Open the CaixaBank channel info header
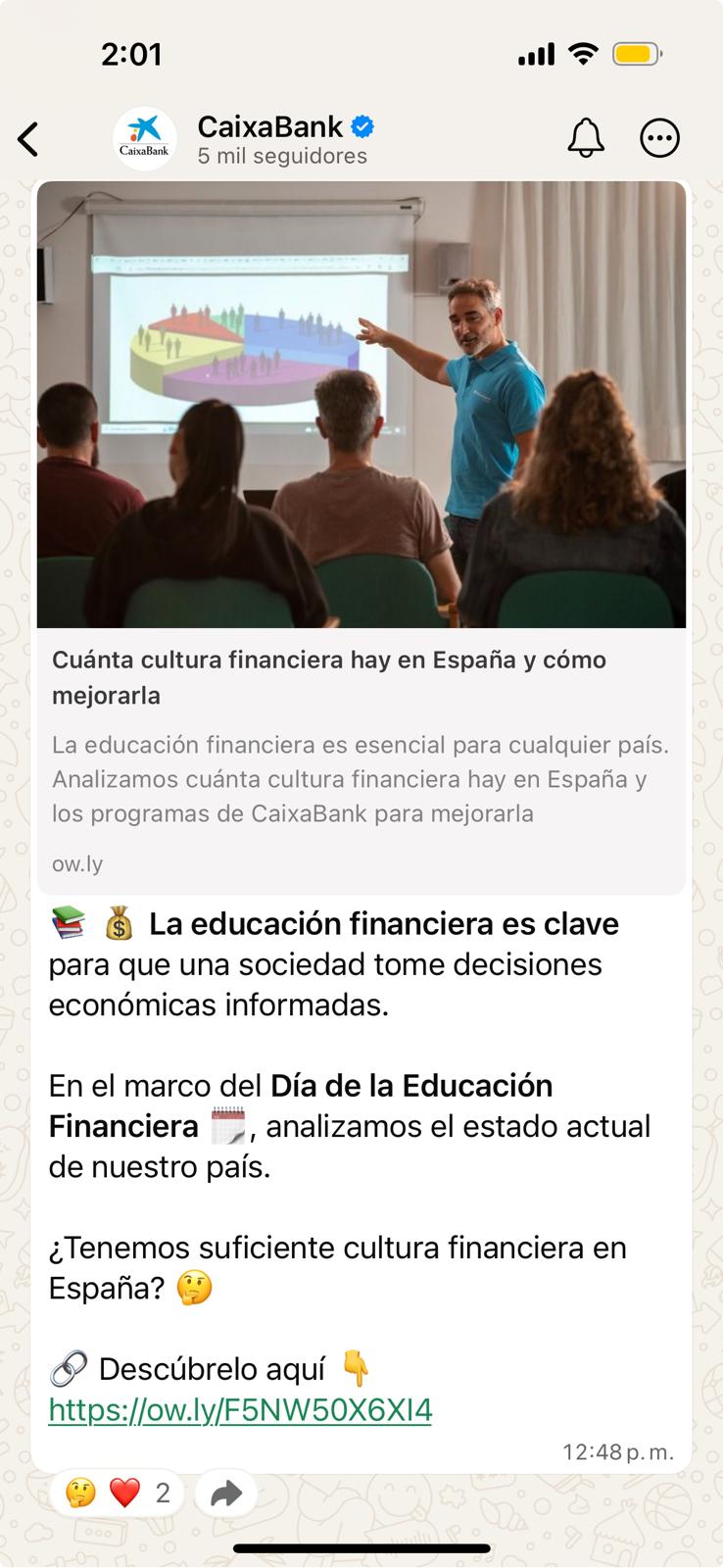This screenshot has height=1568, width=723. (282, 139)
